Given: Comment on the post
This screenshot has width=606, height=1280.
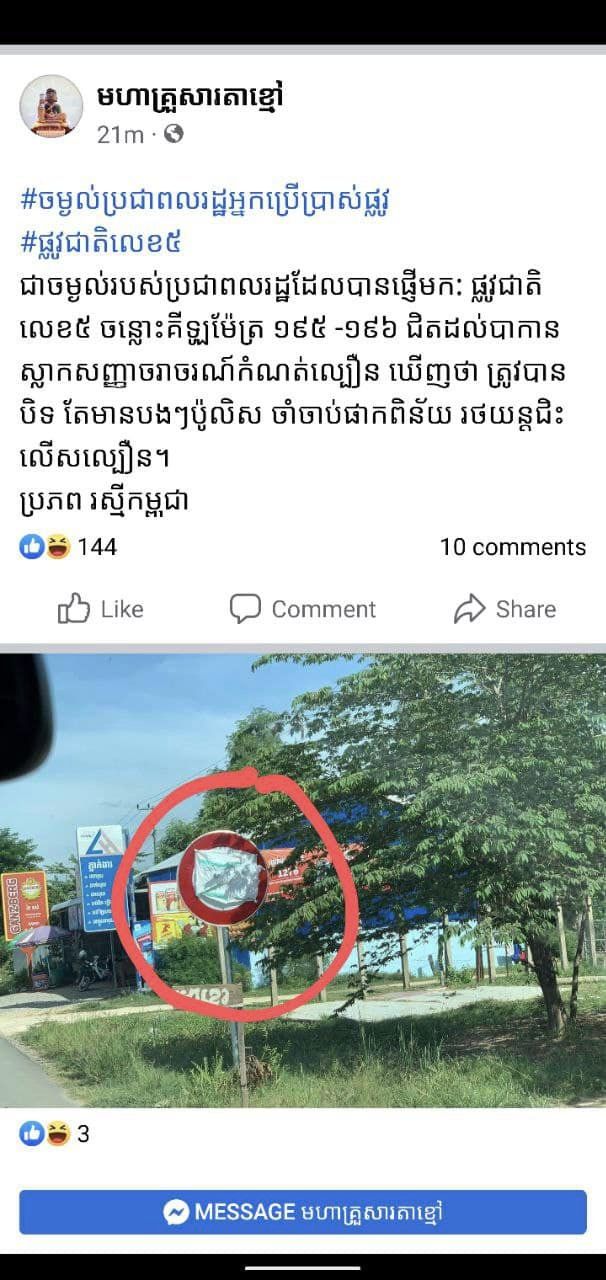Looking at the screenshot, I should tap(302, 609).
